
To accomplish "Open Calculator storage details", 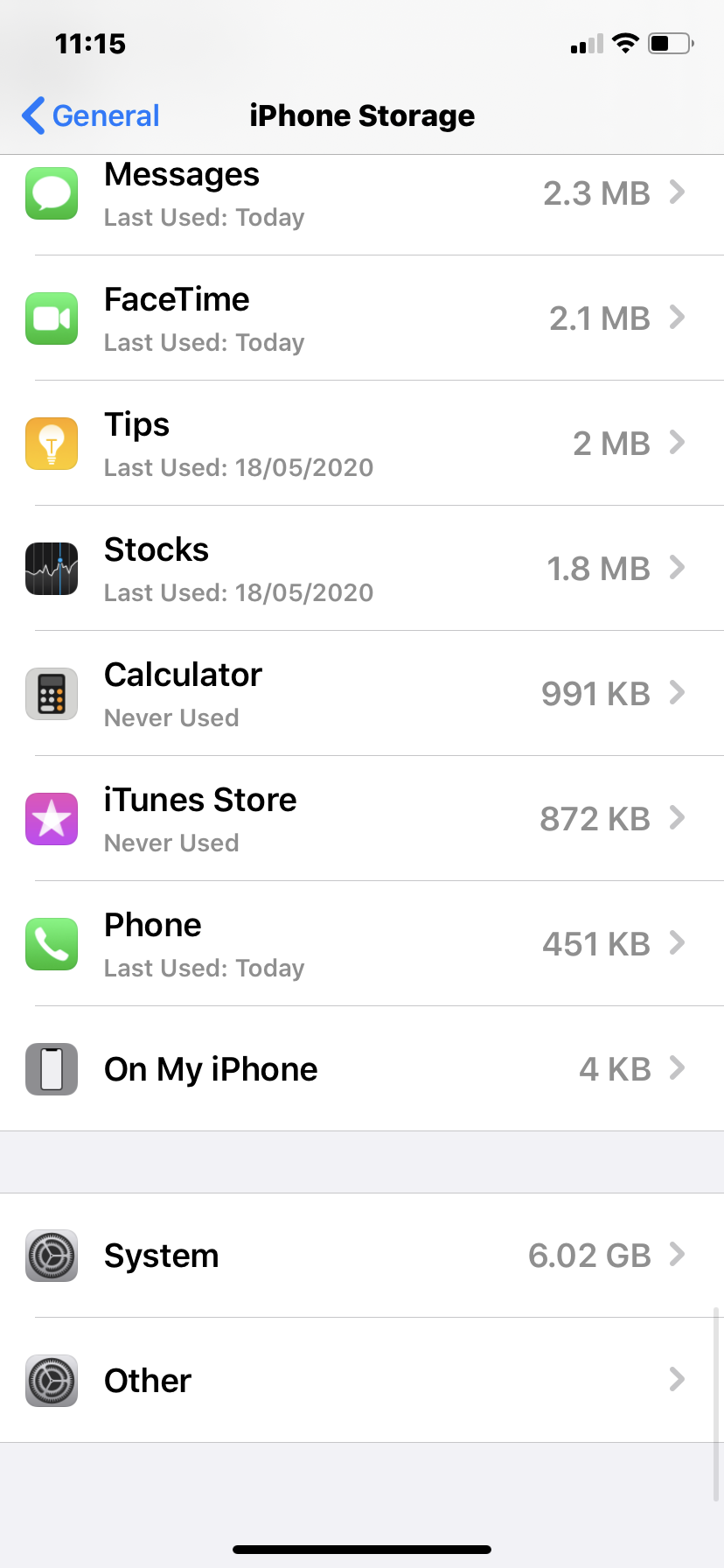I will tap(362, 694).
